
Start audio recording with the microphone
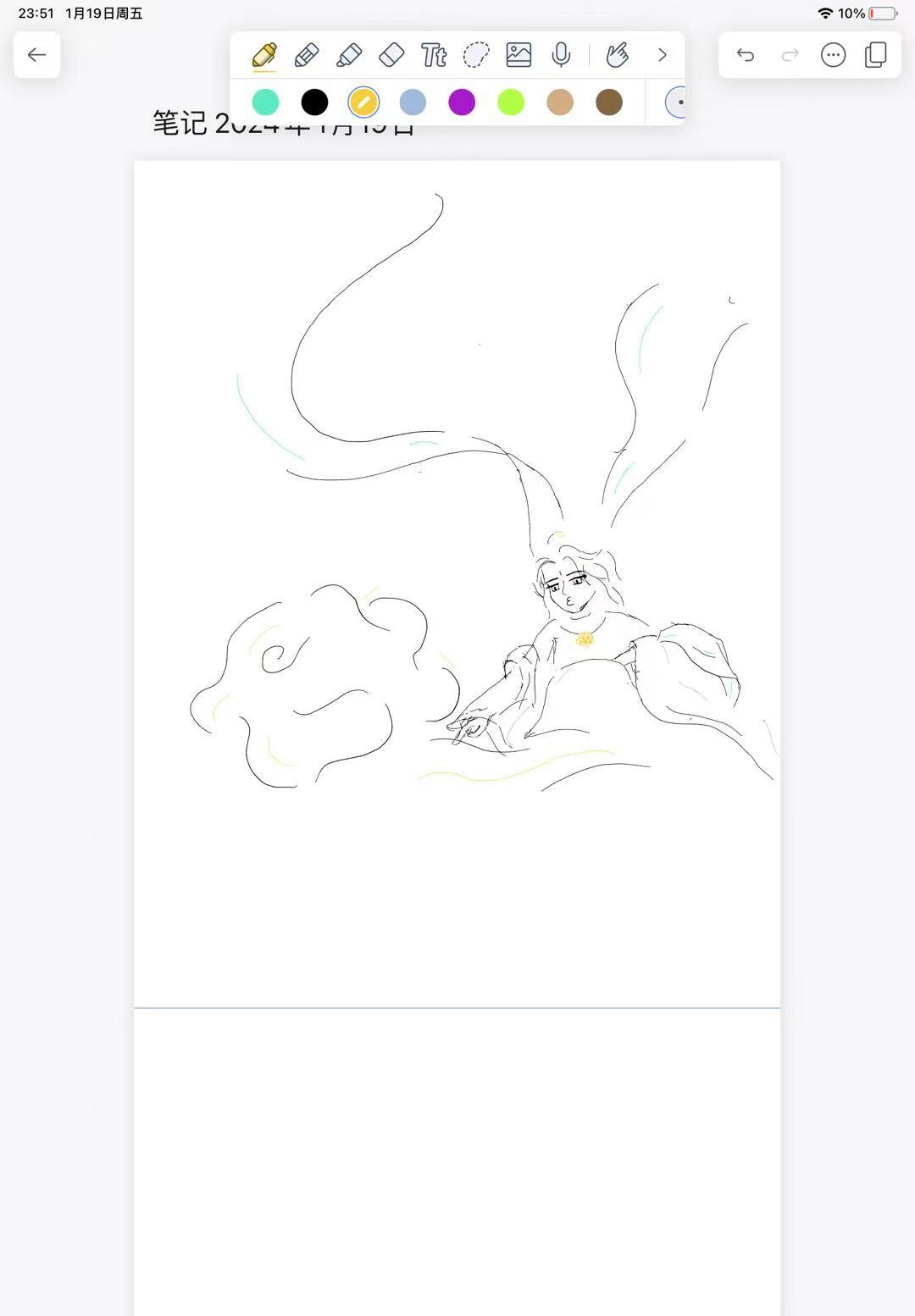561,55
